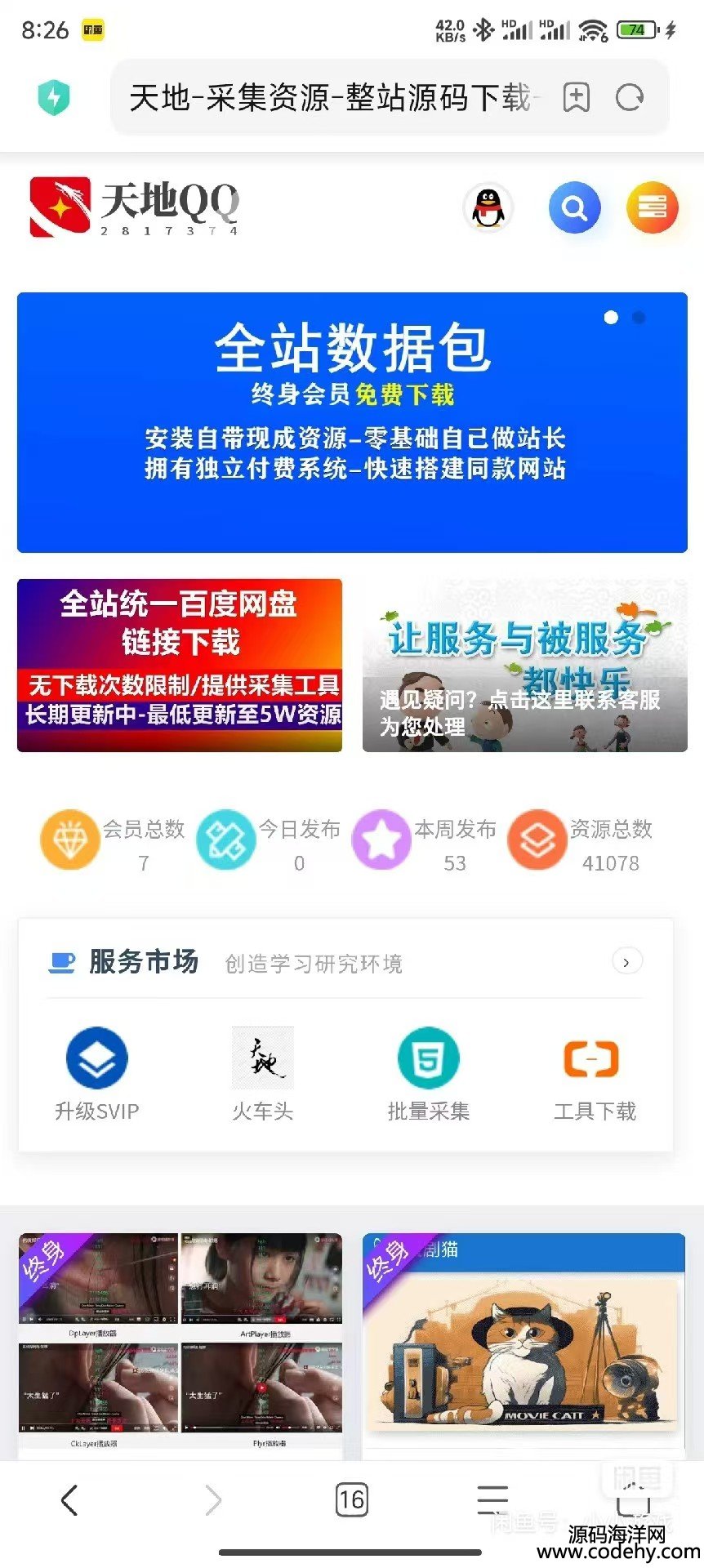Tap the browser address bar
The width and height of the screenshot is (704, 1568).
click(x=330, y=98)
